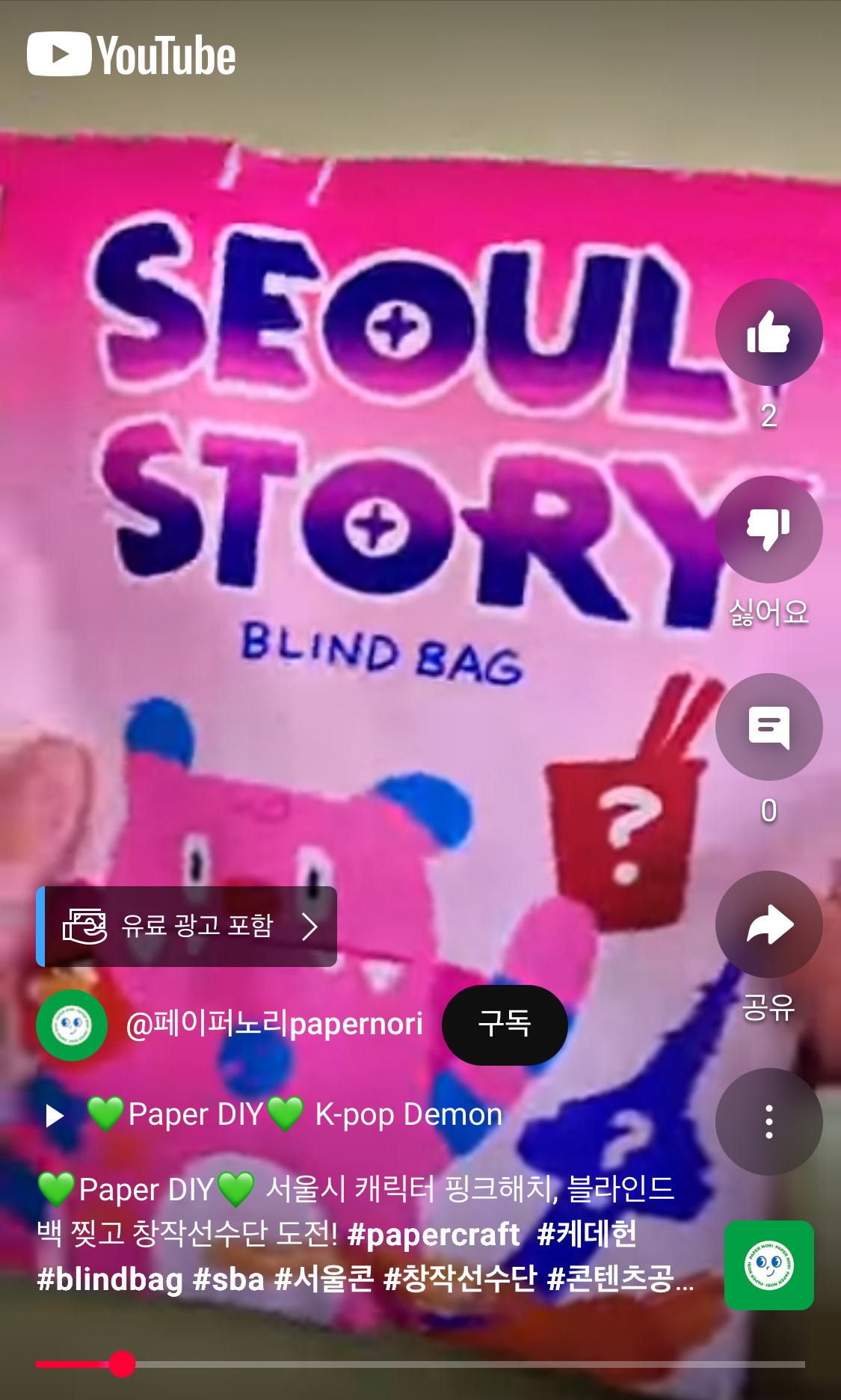Open the 유료 광고 포함 disclosure

click(x=187, y=927)
